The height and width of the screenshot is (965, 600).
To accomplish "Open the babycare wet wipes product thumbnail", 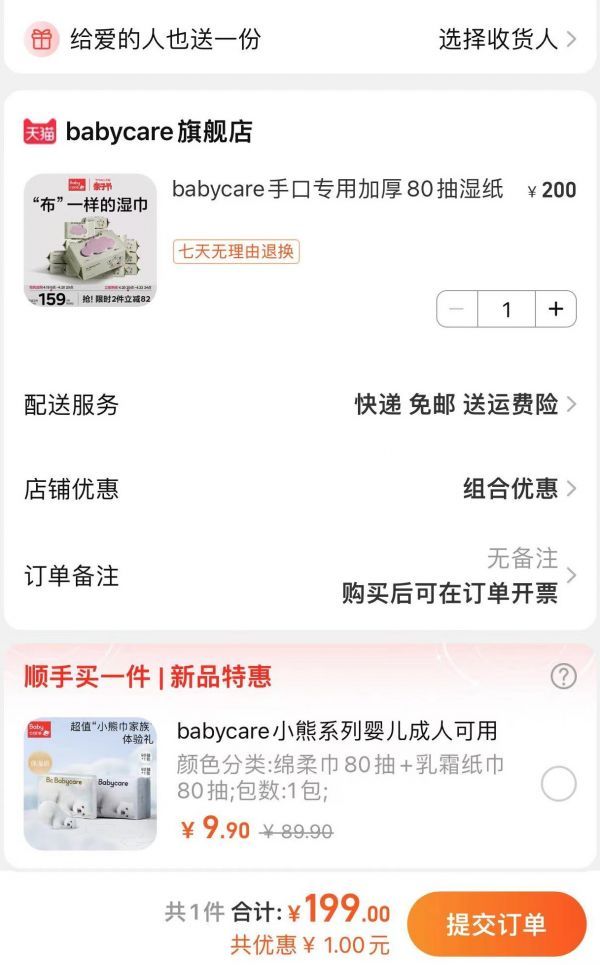I will pos(90,240).
